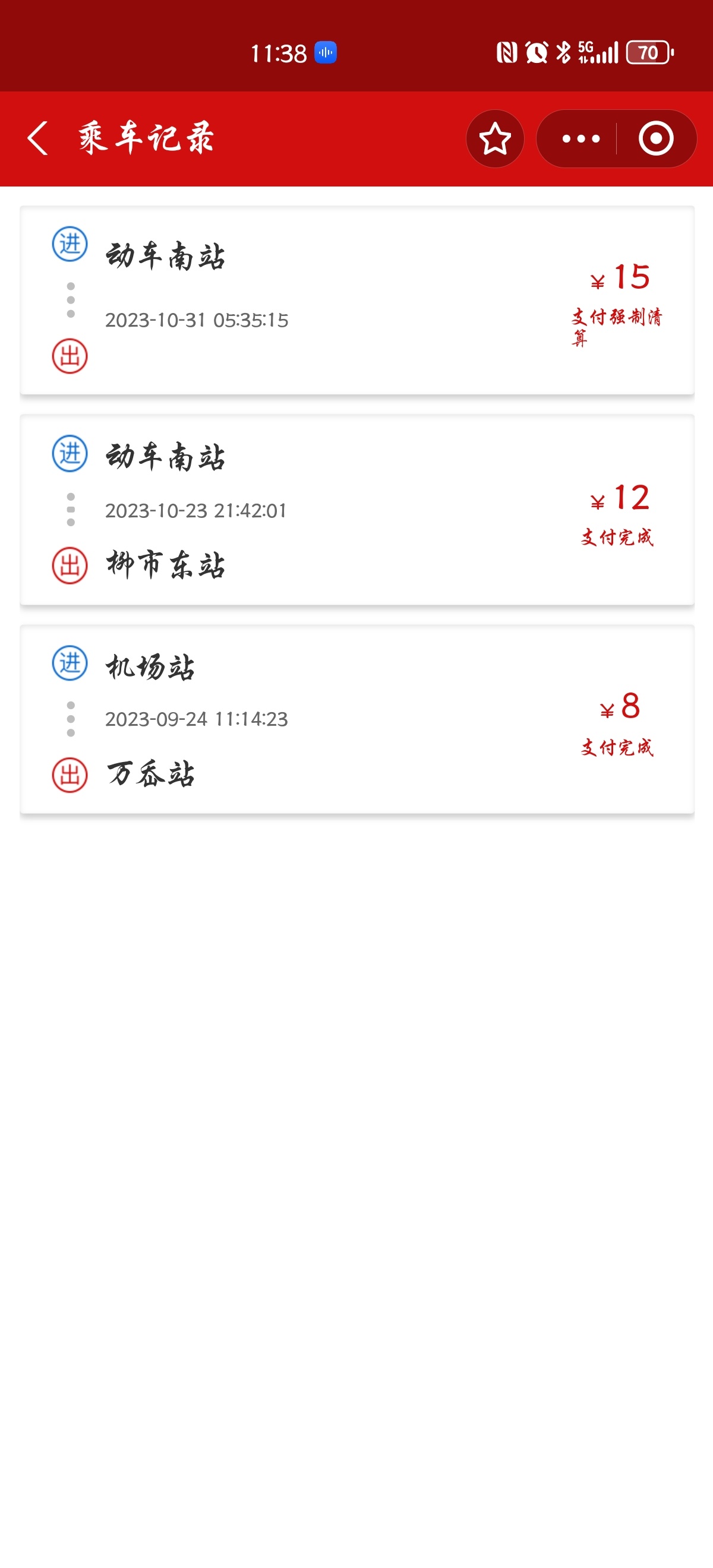Close the mini program via the circle button

click(x=655, y=139)
